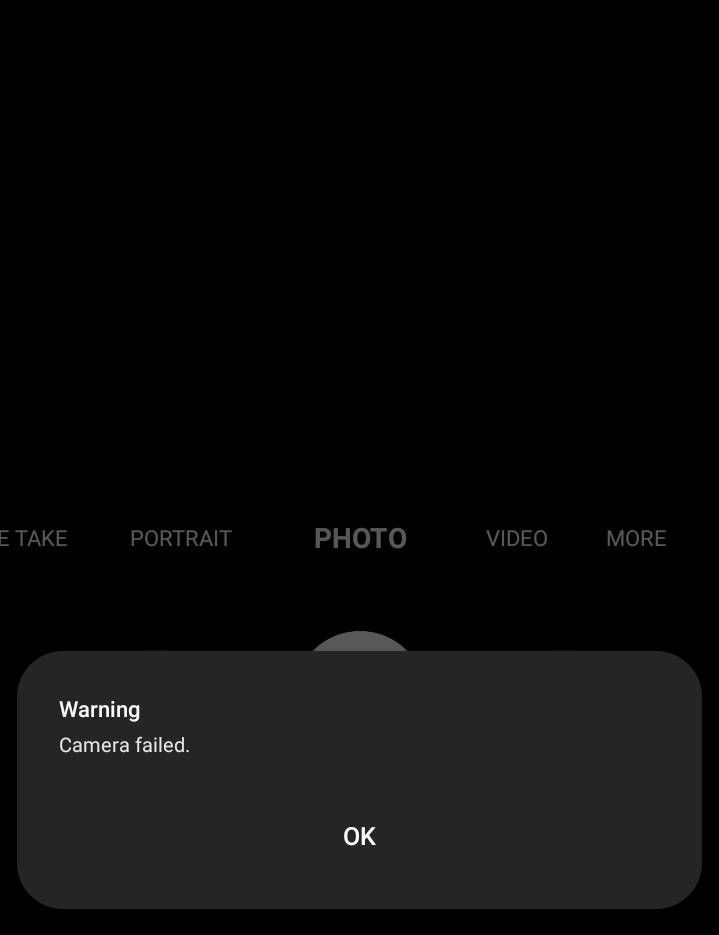This screenshot has width=719, height=935.
Task: Dismiss the warning by tapping OK
Action: coord(359,836)
